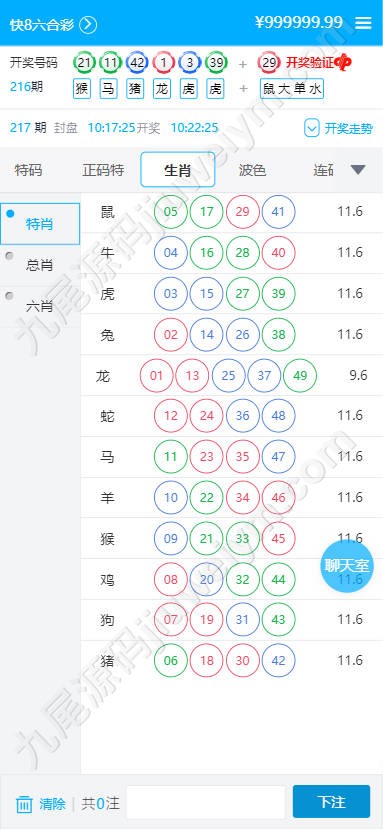Expand the tab list dropdown arrow

pos(358,170)
